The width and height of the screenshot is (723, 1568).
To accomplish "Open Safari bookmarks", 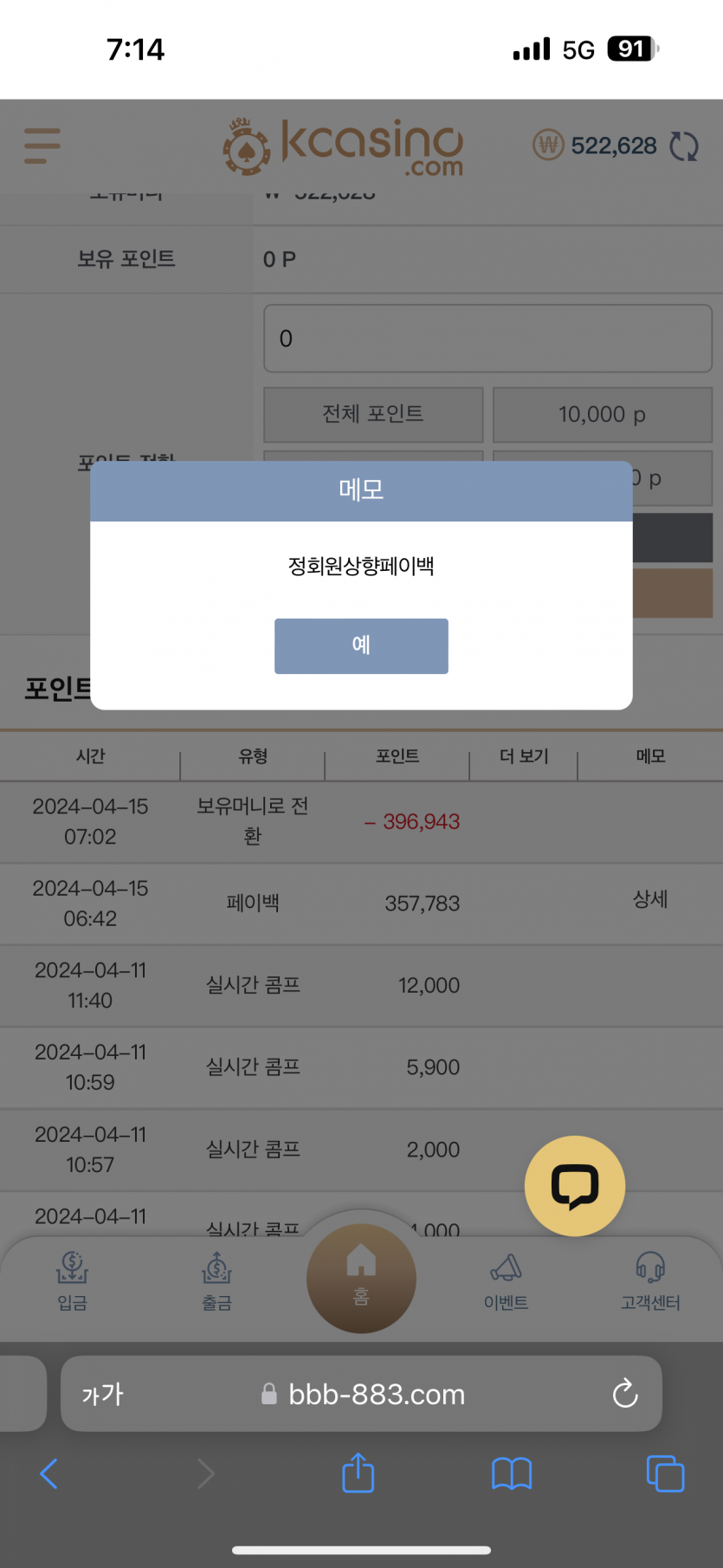I will point(512,1473).
